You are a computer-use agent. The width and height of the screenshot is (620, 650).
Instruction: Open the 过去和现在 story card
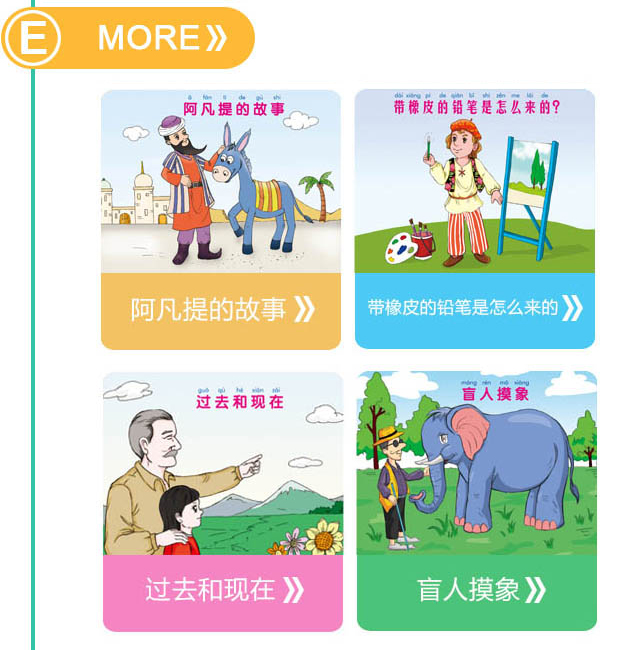(x=223, y=590)
